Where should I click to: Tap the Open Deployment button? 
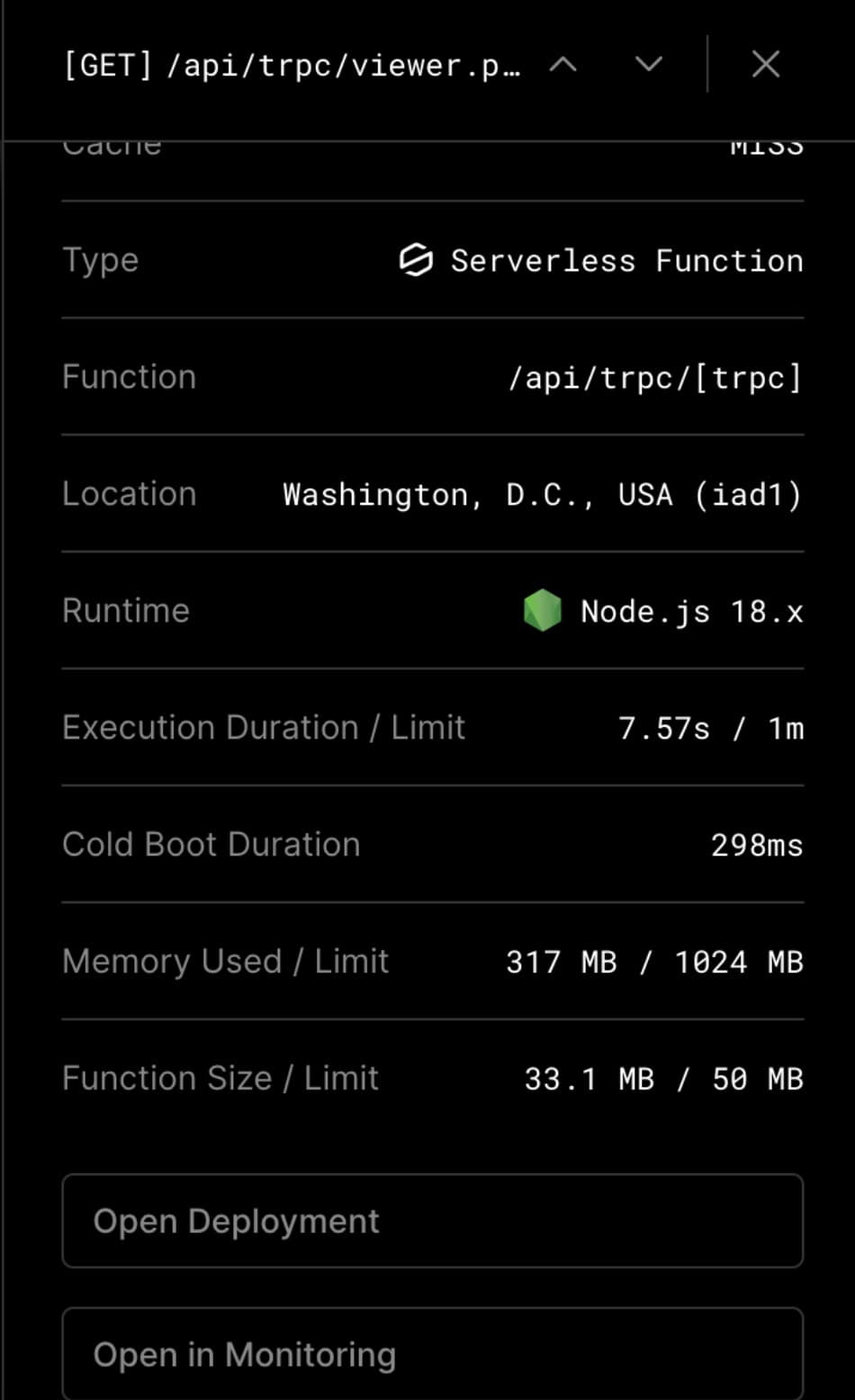point(433,1221)
